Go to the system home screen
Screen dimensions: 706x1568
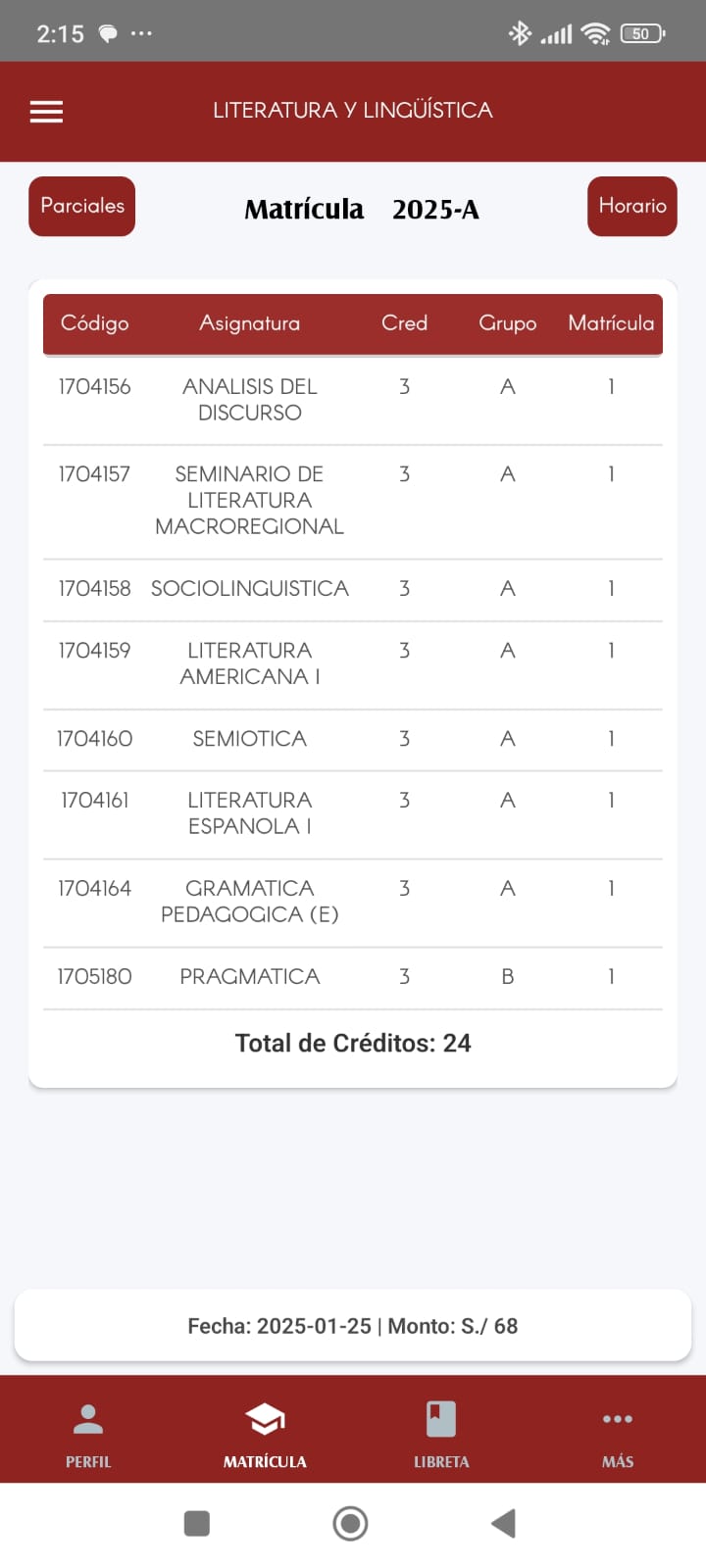click(350, 1523)
